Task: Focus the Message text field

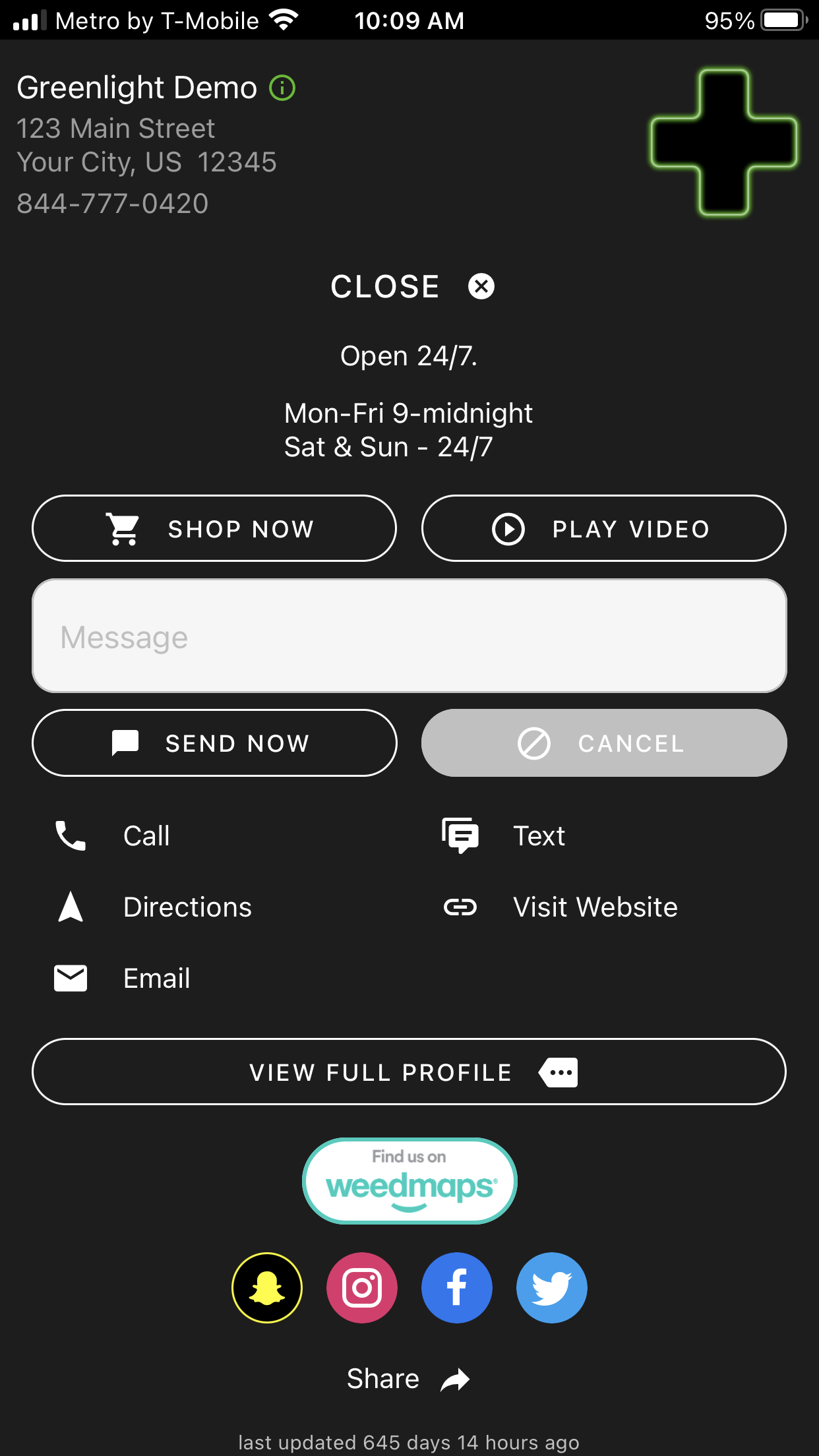Action: (x=409, y=636)
